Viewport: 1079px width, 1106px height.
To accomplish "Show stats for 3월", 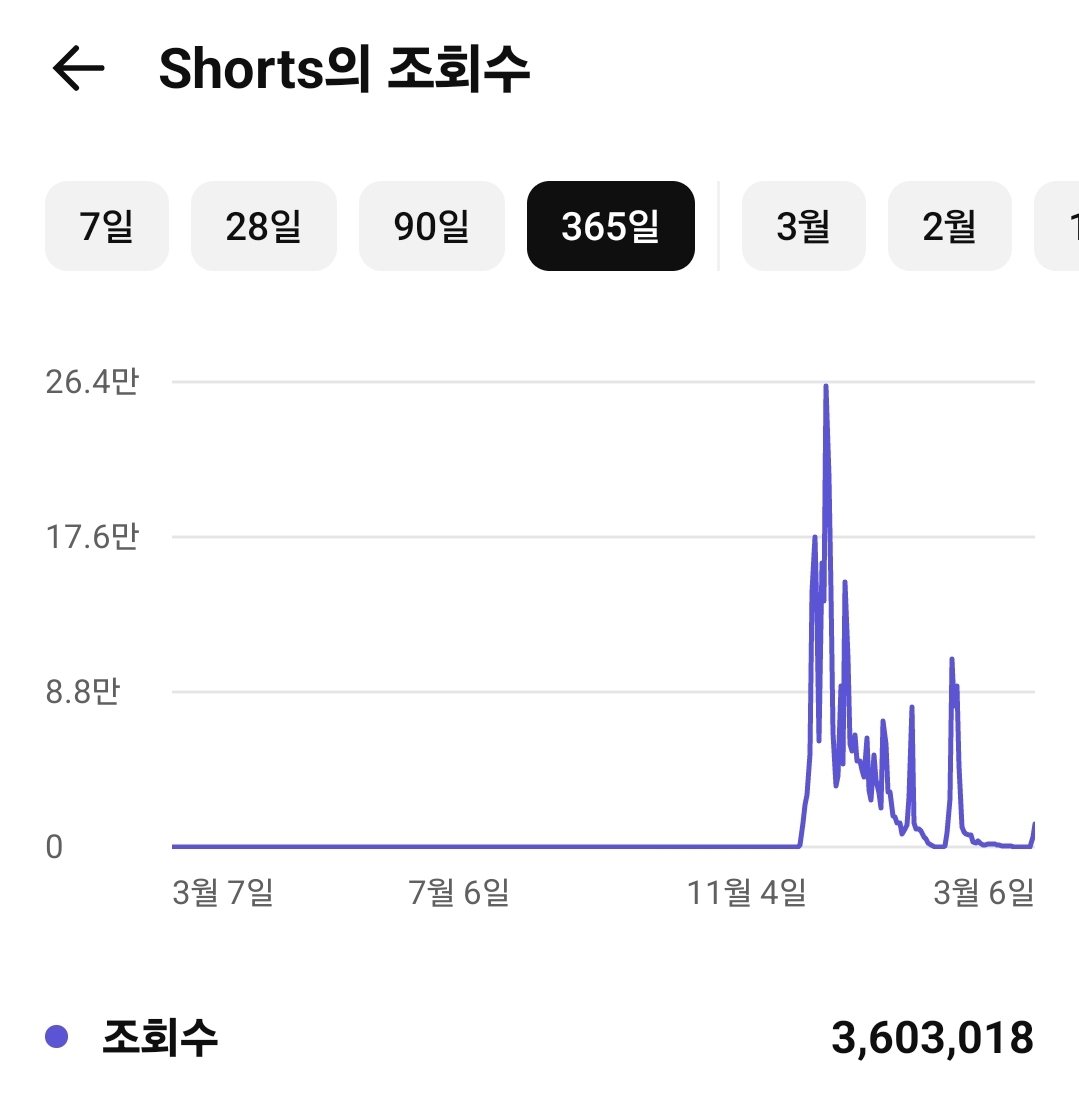I will pyautogui.click(x=803, y=227).
